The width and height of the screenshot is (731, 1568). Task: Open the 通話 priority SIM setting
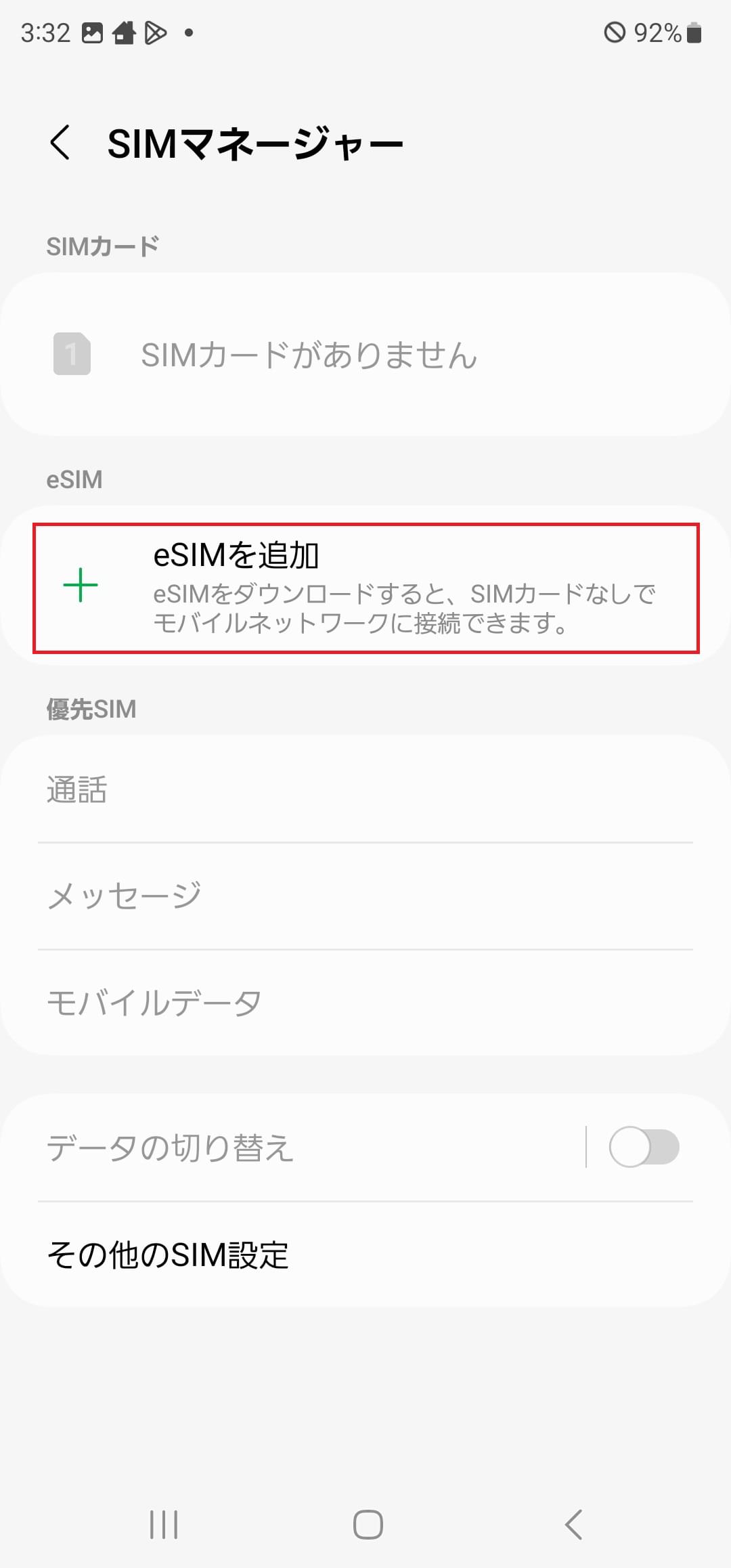pos(365,789)
